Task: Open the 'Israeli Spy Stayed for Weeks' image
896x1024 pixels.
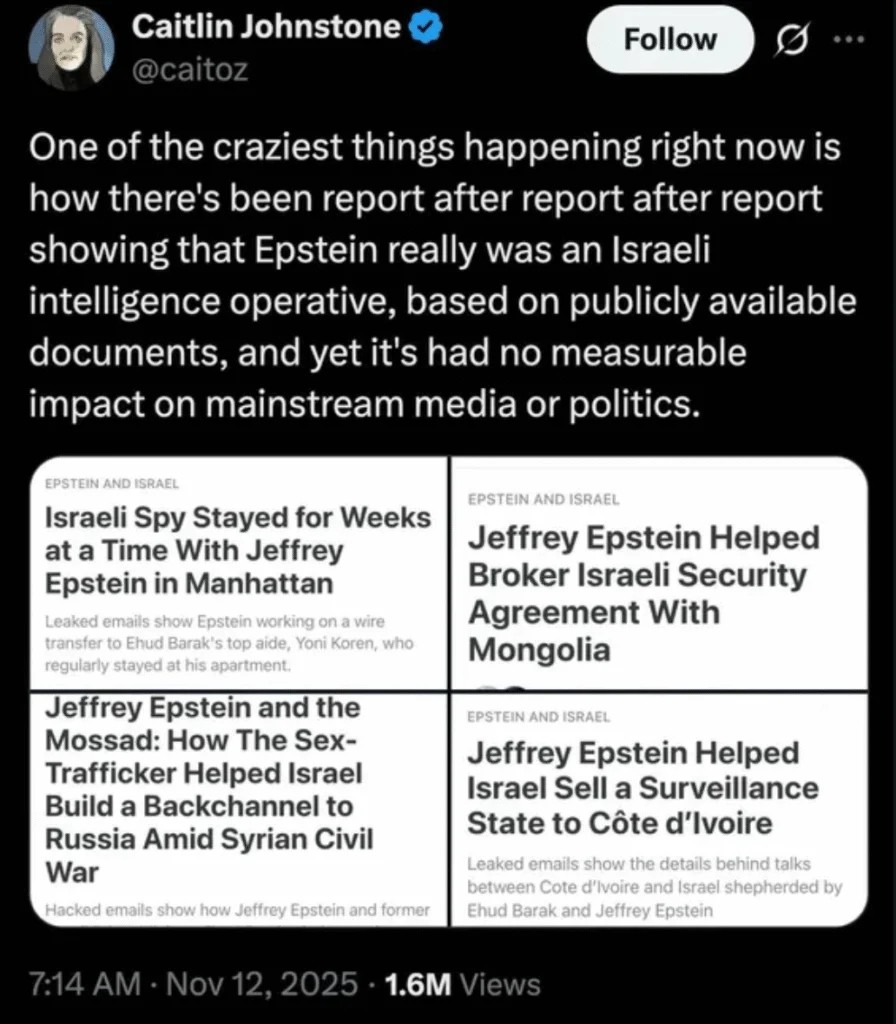Action: (239, 573)
